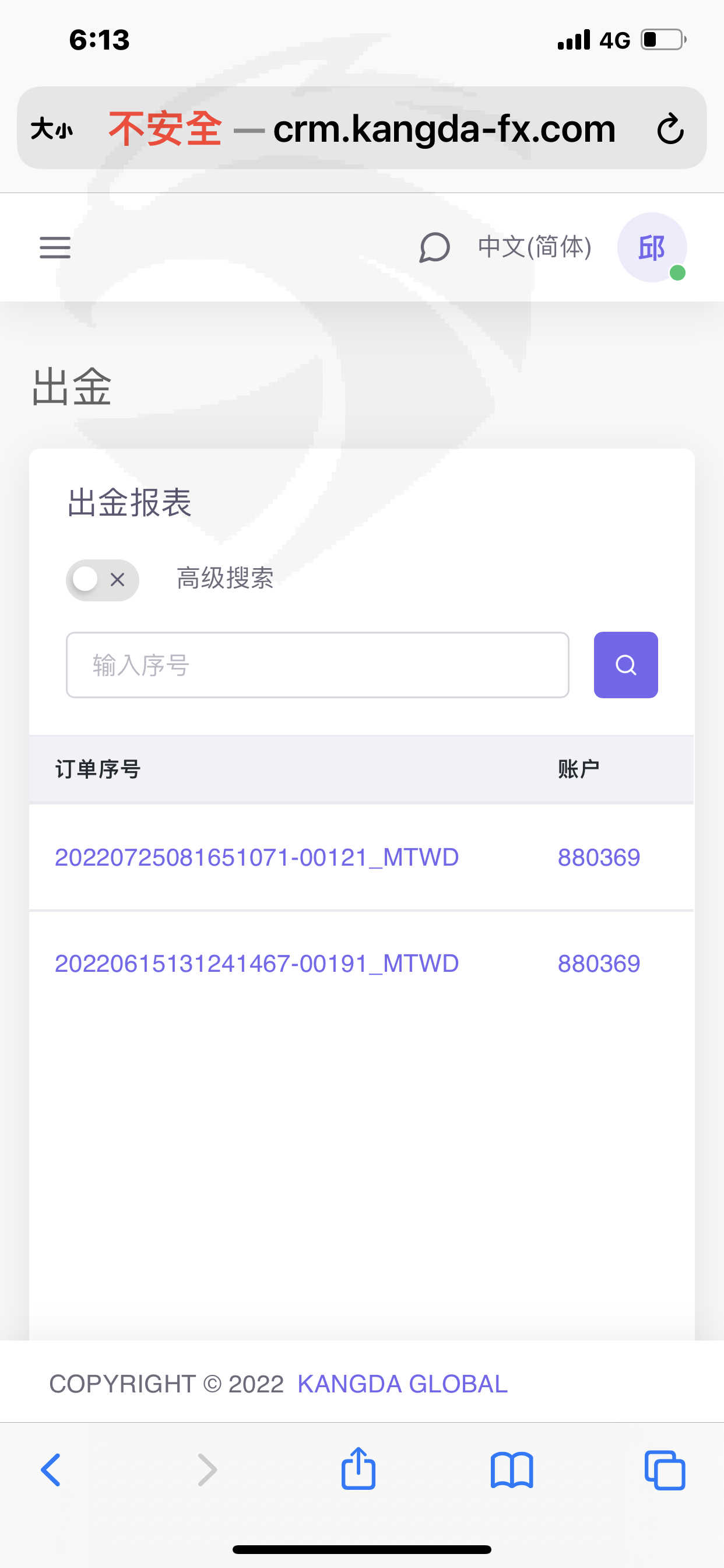The image size is (724, 1568).
Task: Open order 20220725081651071-00121_MTWD
Action: [x=256, y=857]
